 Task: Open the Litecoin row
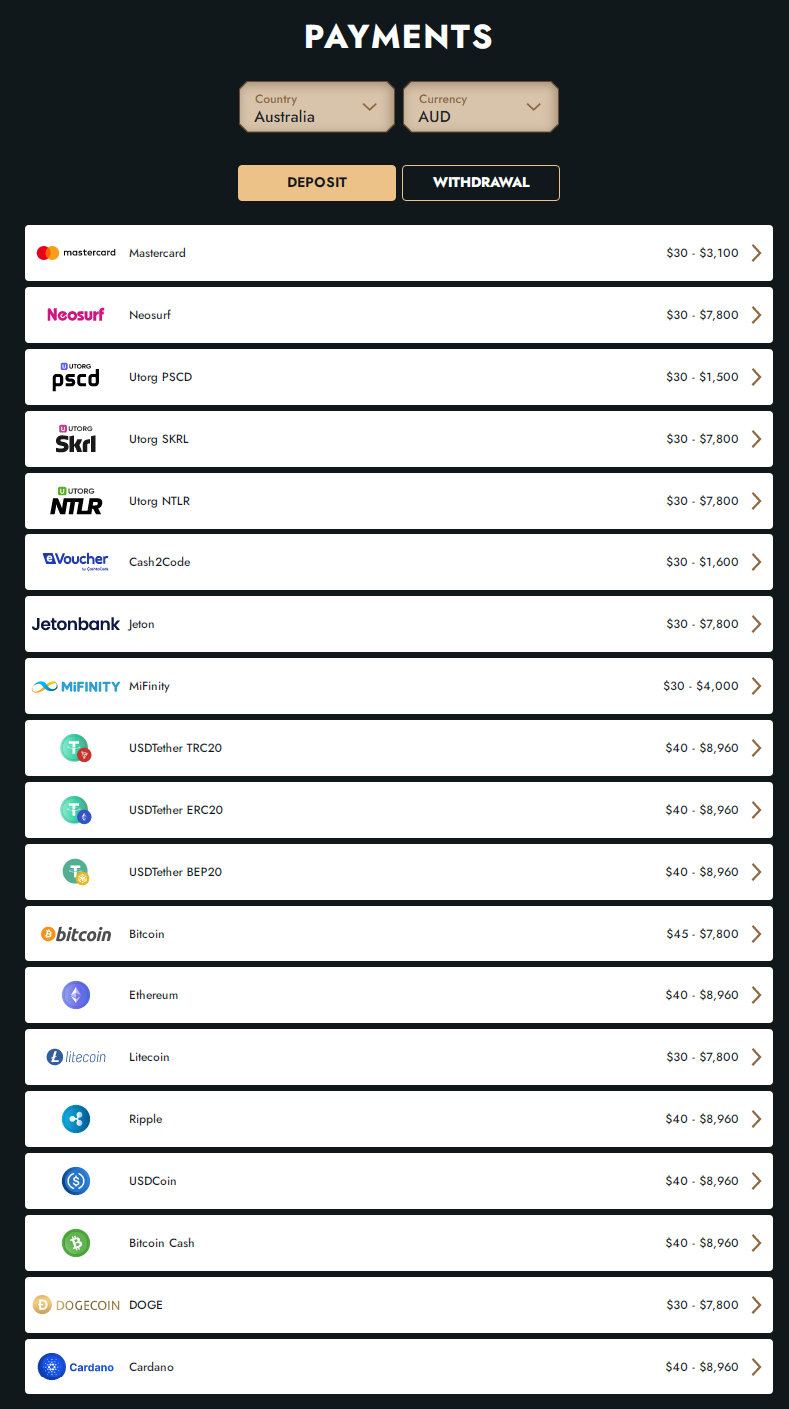click(x=399, y=1057)
